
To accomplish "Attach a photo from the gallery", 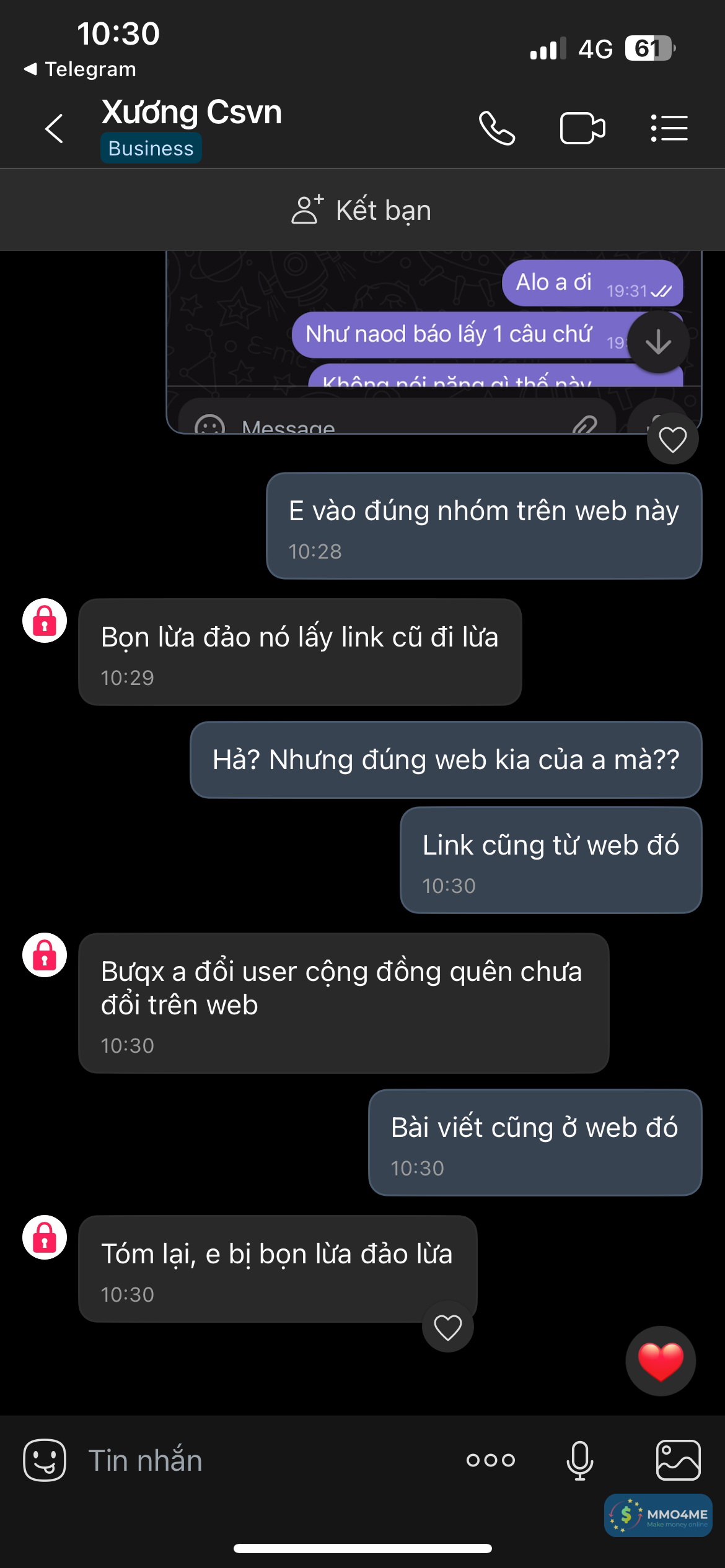I will pos(678,1460).
